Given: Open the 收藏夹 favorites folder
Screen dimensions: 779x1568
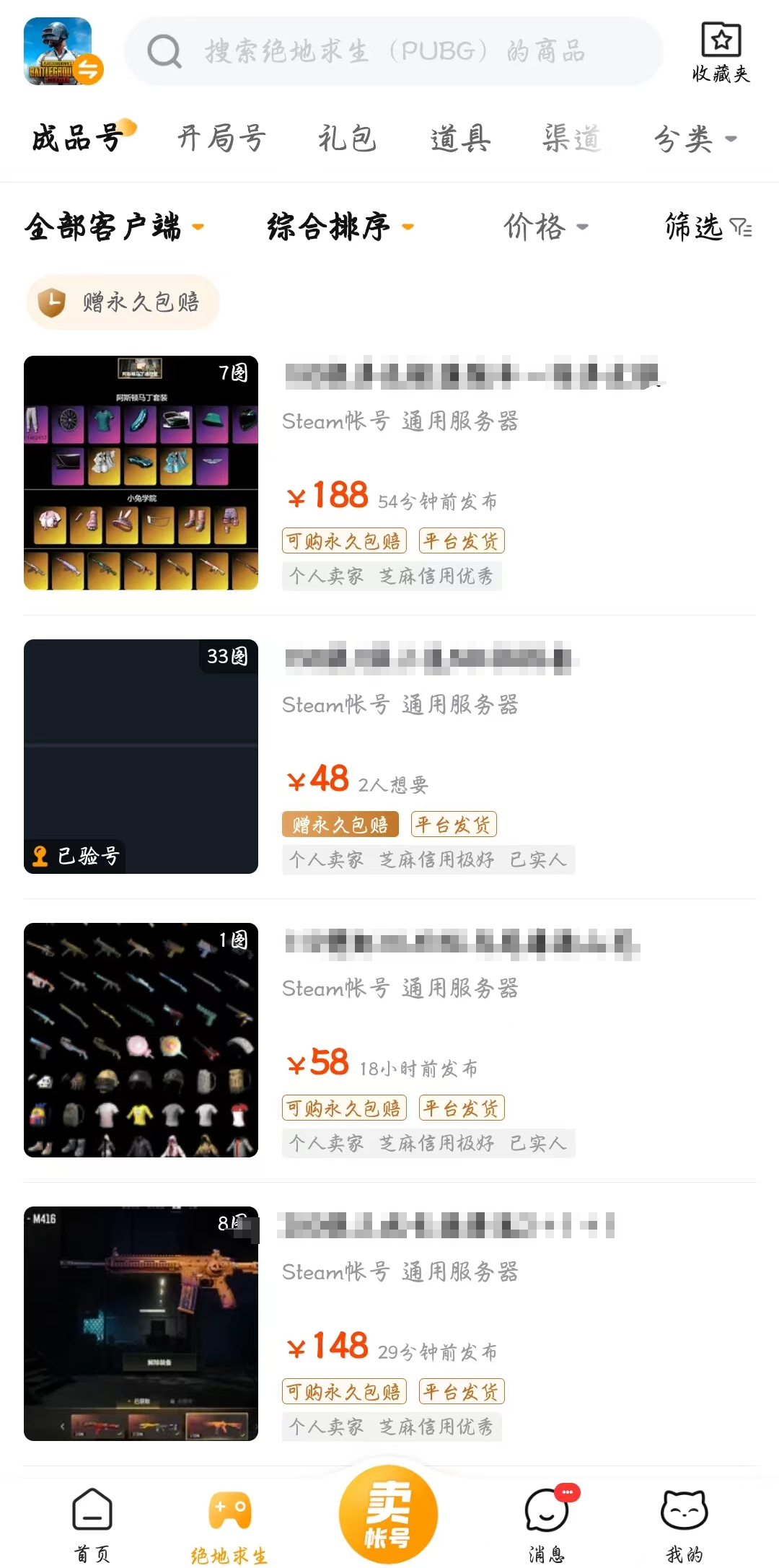Looking at the screenshot, I should [721, 53].
